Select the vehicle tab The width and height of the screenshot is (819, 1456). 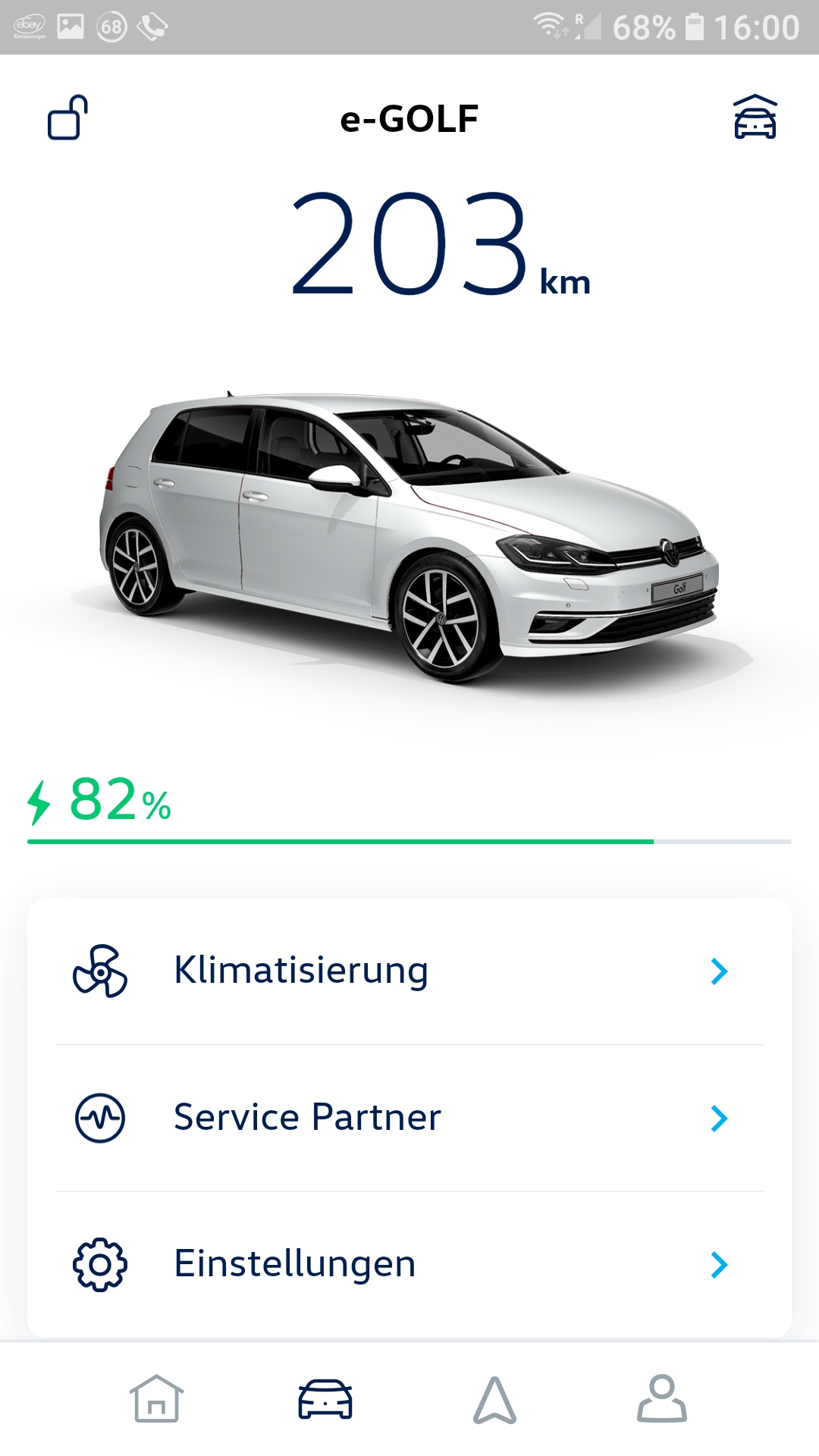[325, 1399]
